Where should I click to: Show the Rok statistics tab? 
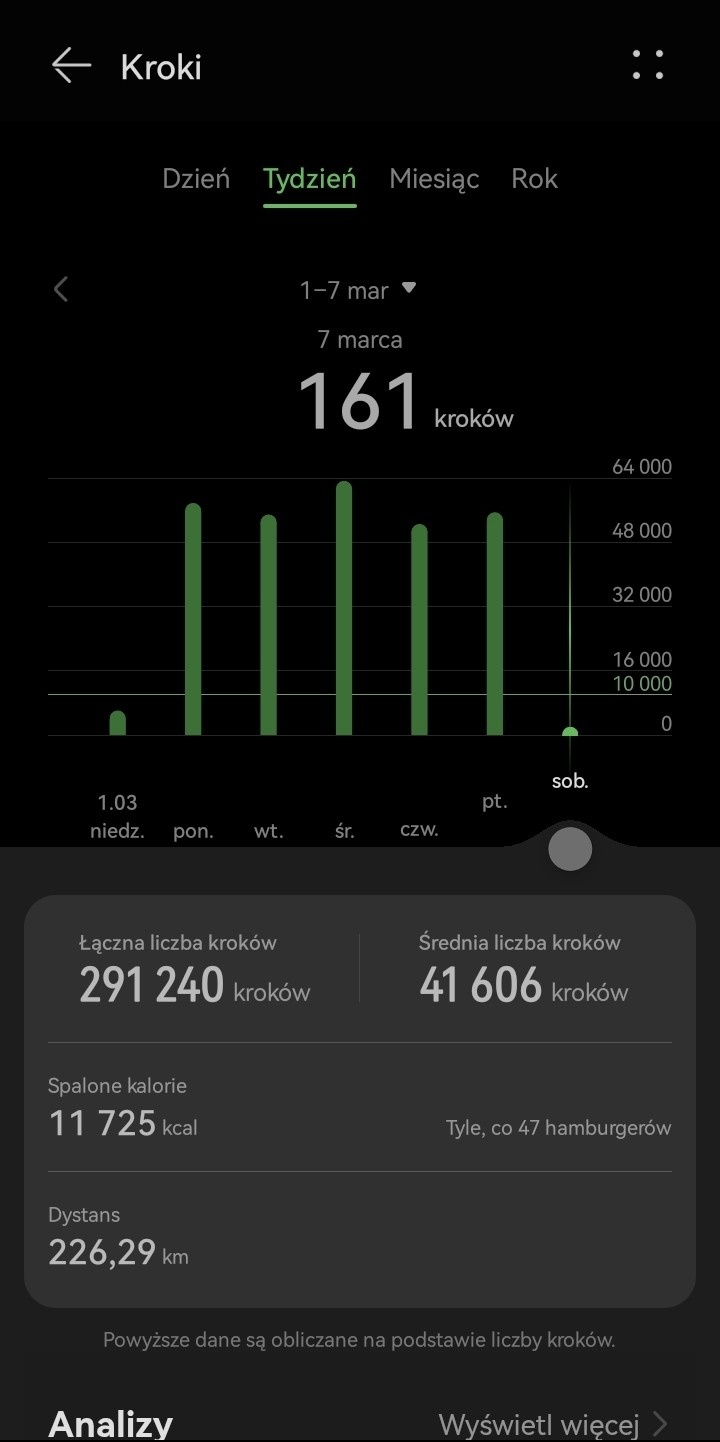(x=534, y=179)
